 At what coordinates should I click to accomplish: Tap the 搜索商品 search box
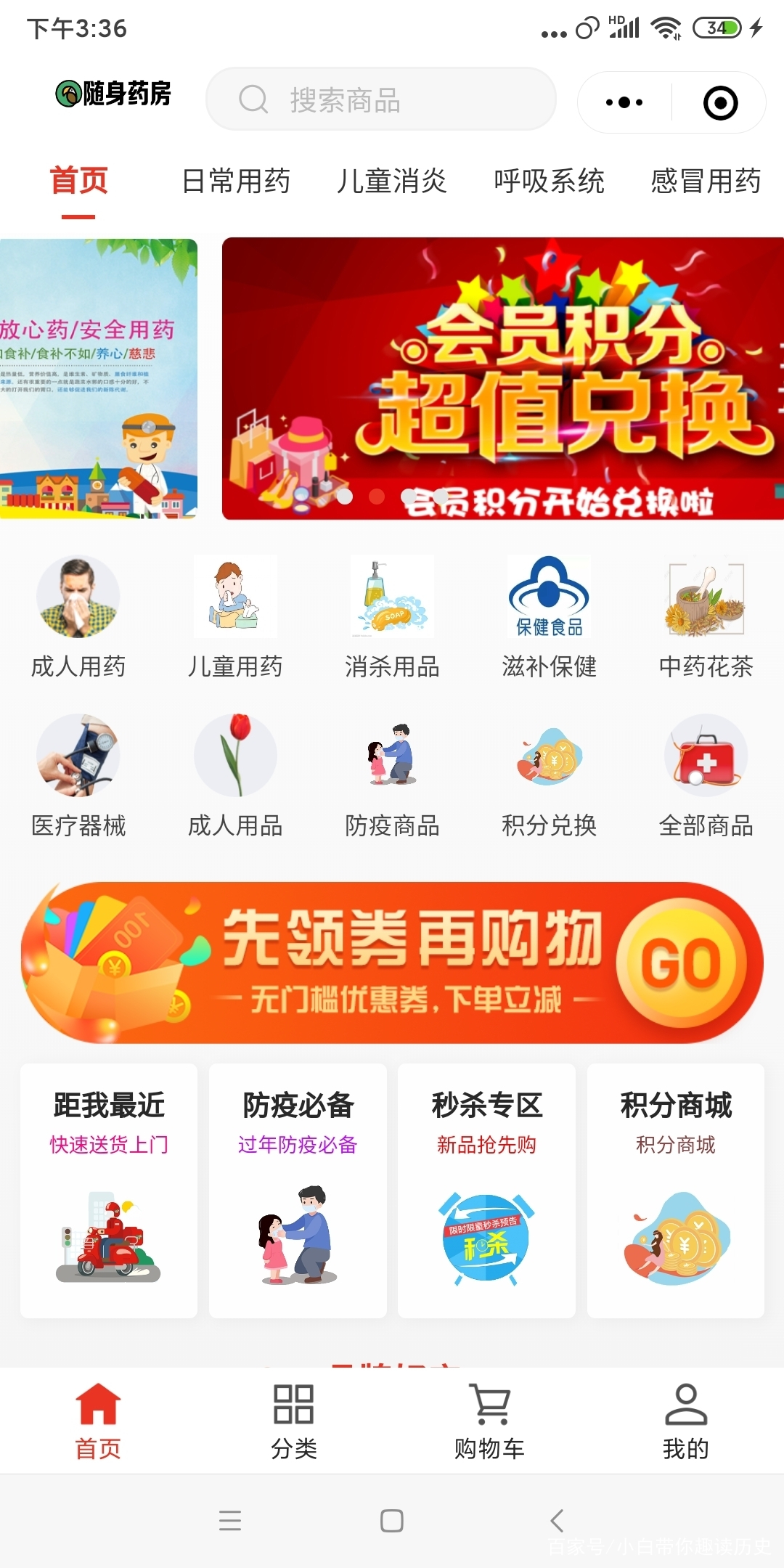pyautogui.click(x=380, y=100)
